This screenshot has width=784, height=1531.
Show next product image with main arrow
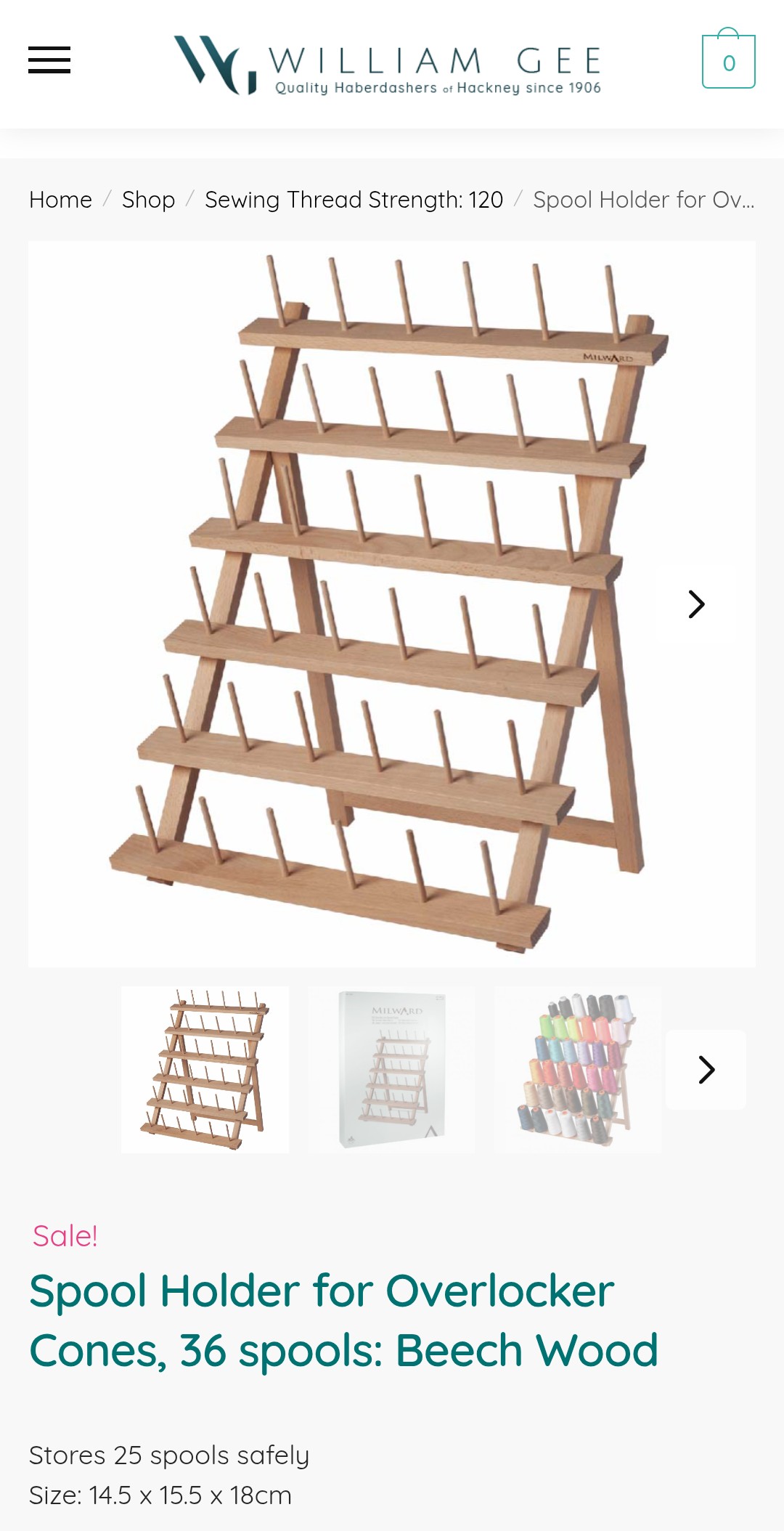click(696, 604)
